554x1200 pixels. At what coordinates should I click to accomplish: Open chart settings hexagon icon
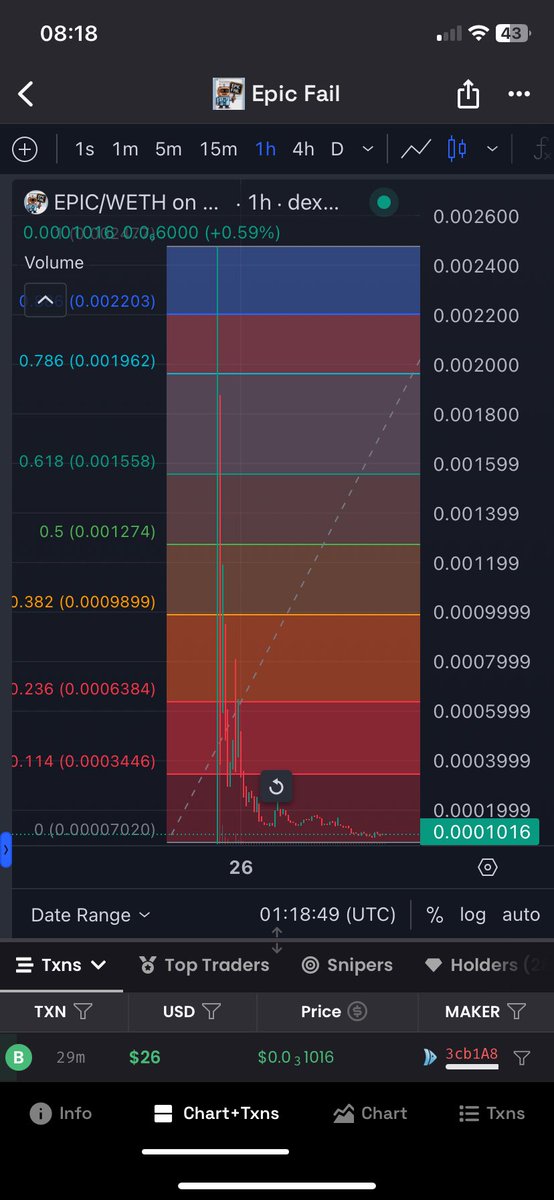(488, 867)
